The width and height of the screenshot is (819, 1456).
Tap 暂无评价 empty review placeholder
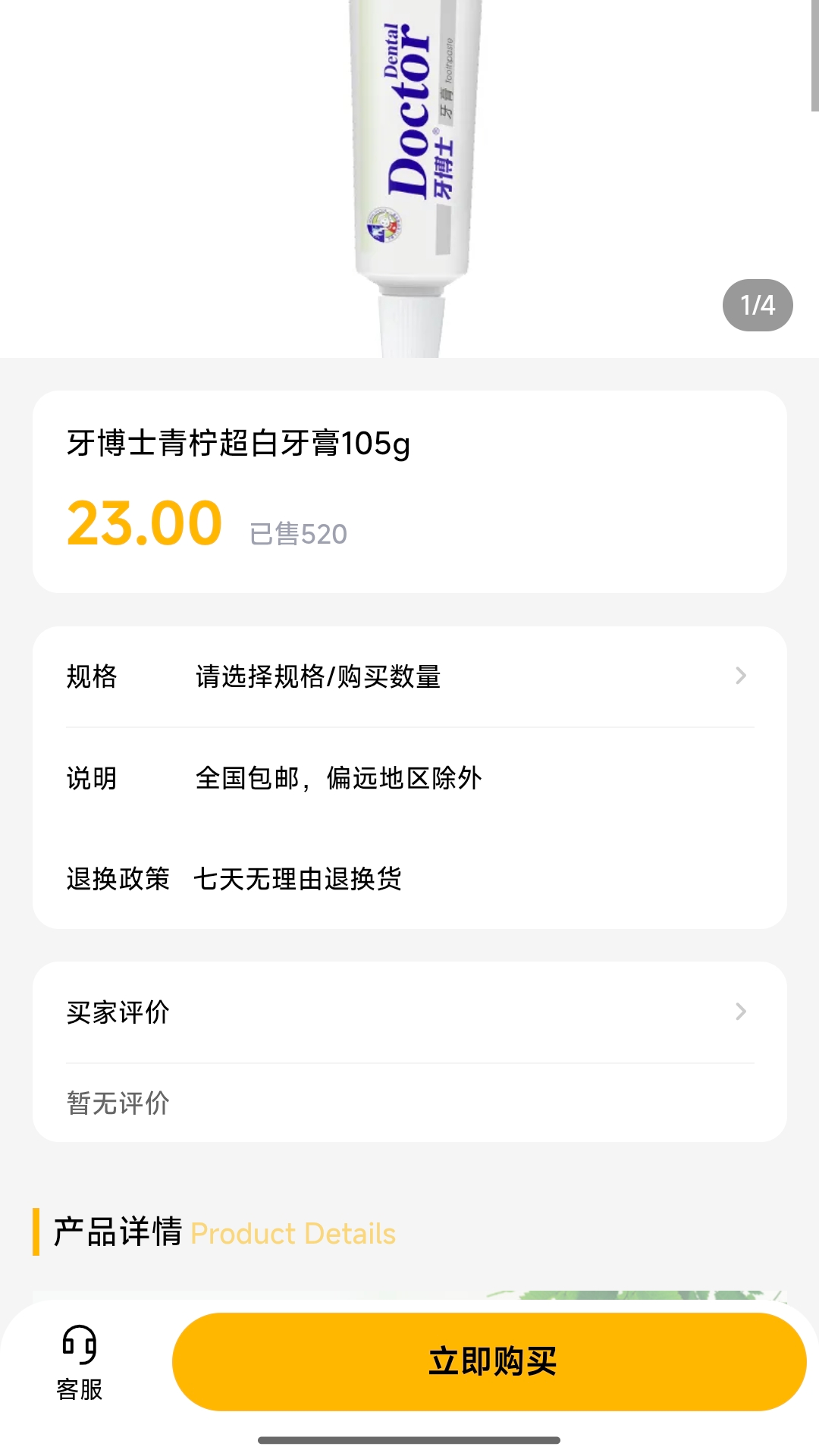pyautogui.click(x=118, y=1104)
